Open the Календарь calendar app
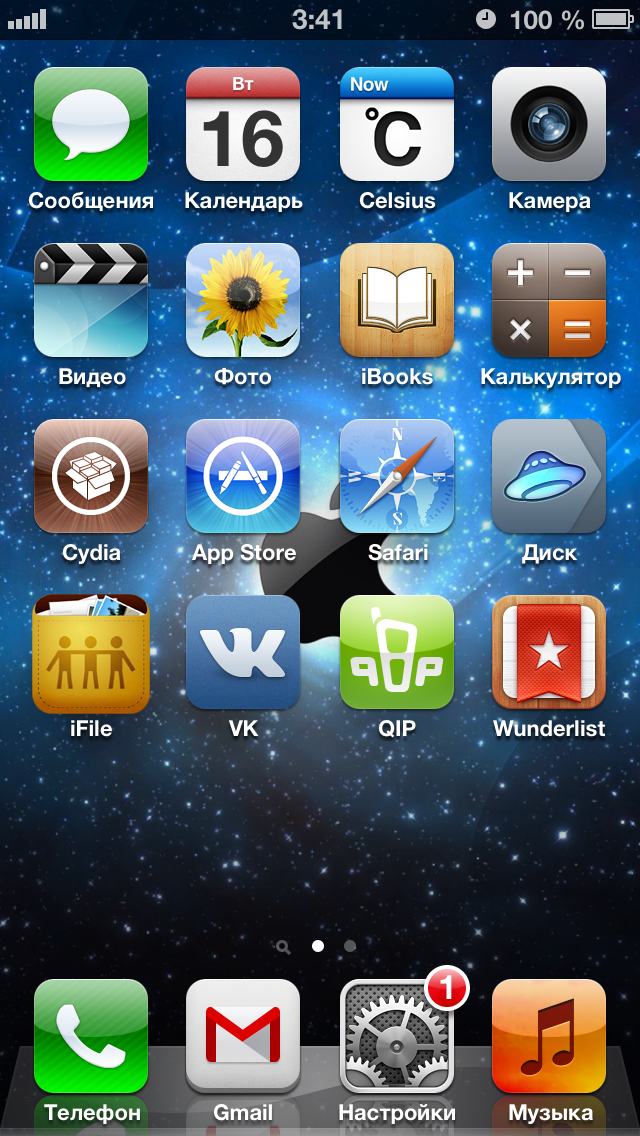640x1136 pixels. (243, 124)
